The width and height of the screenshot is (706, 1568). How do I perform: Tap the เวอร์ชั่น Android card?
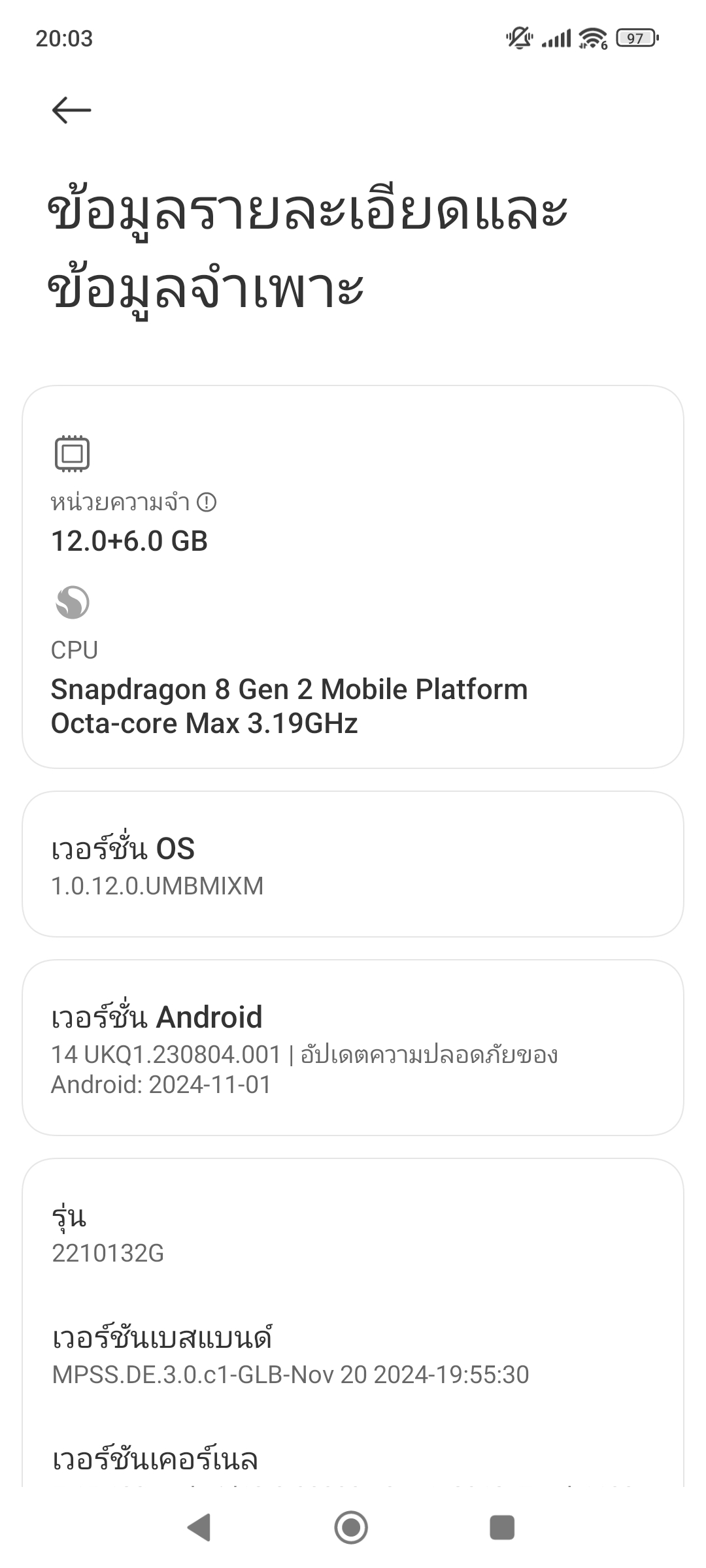(x=353, y=1047)
